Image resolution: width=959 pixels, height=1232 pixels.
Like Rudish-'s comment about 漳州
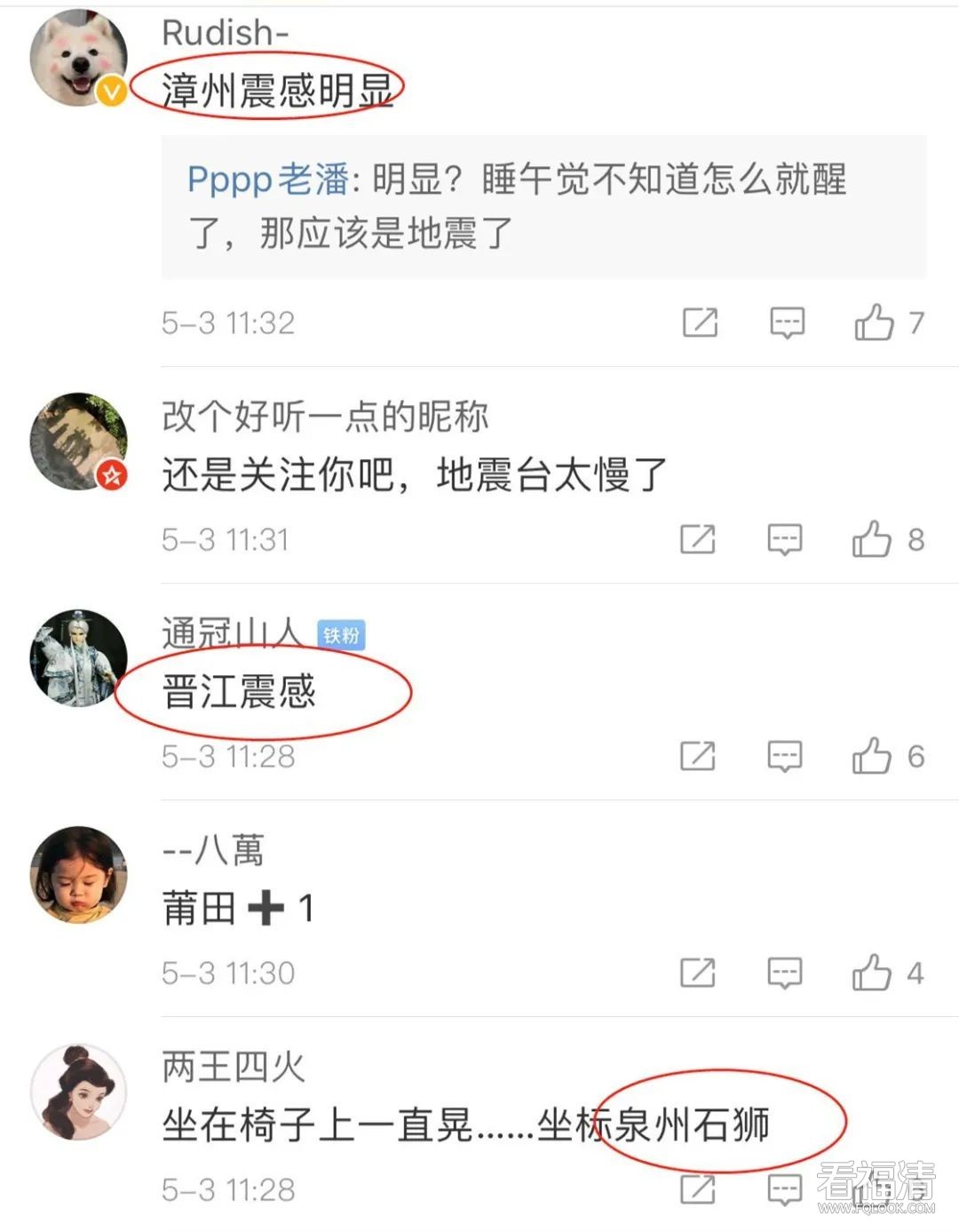click(875, 322)
